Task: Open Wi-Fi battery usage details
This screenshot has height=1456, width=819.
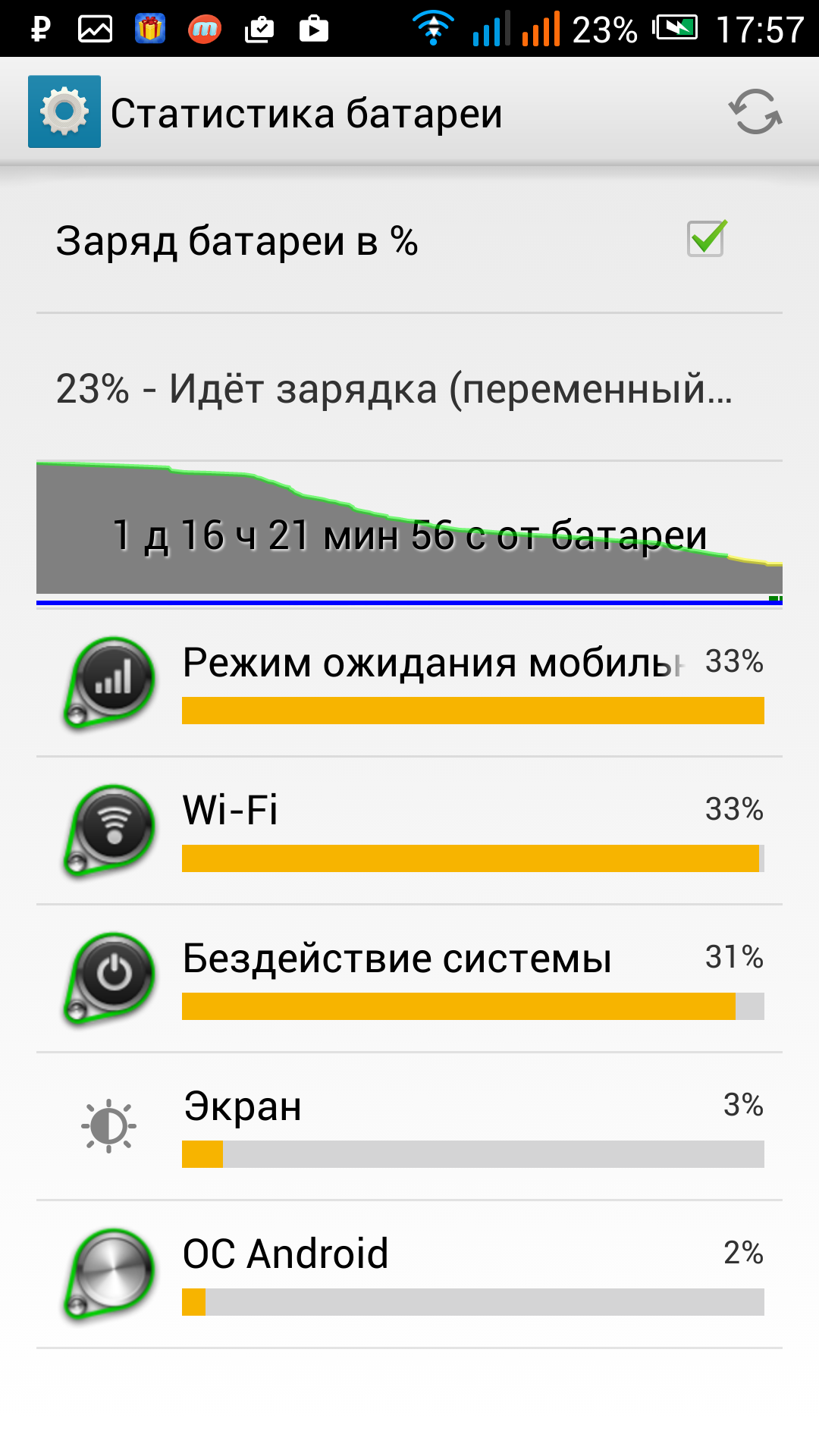Action: pos(409,830)
